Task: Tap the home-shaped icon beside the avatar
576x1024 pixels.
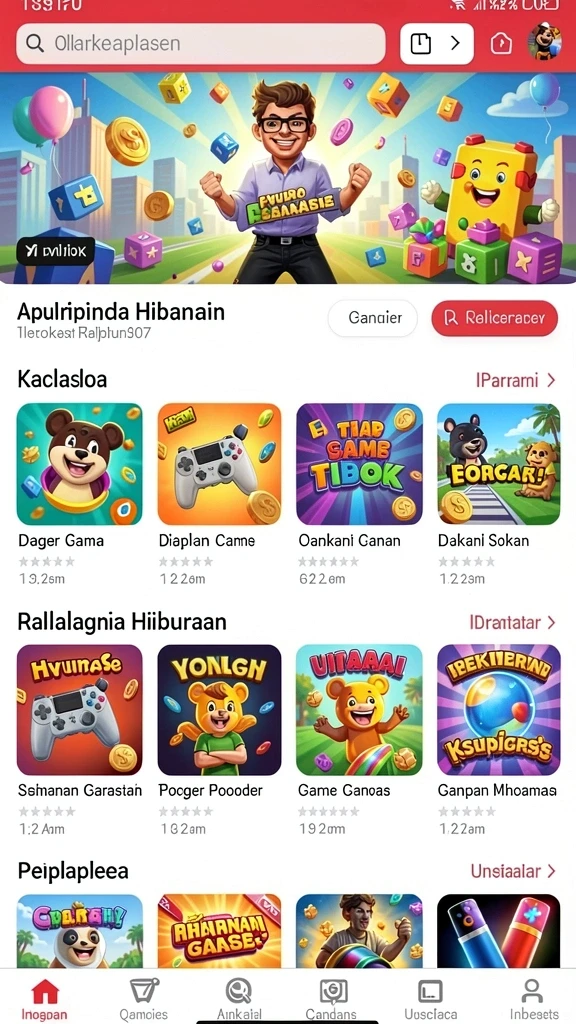Action: coord(501,44)
